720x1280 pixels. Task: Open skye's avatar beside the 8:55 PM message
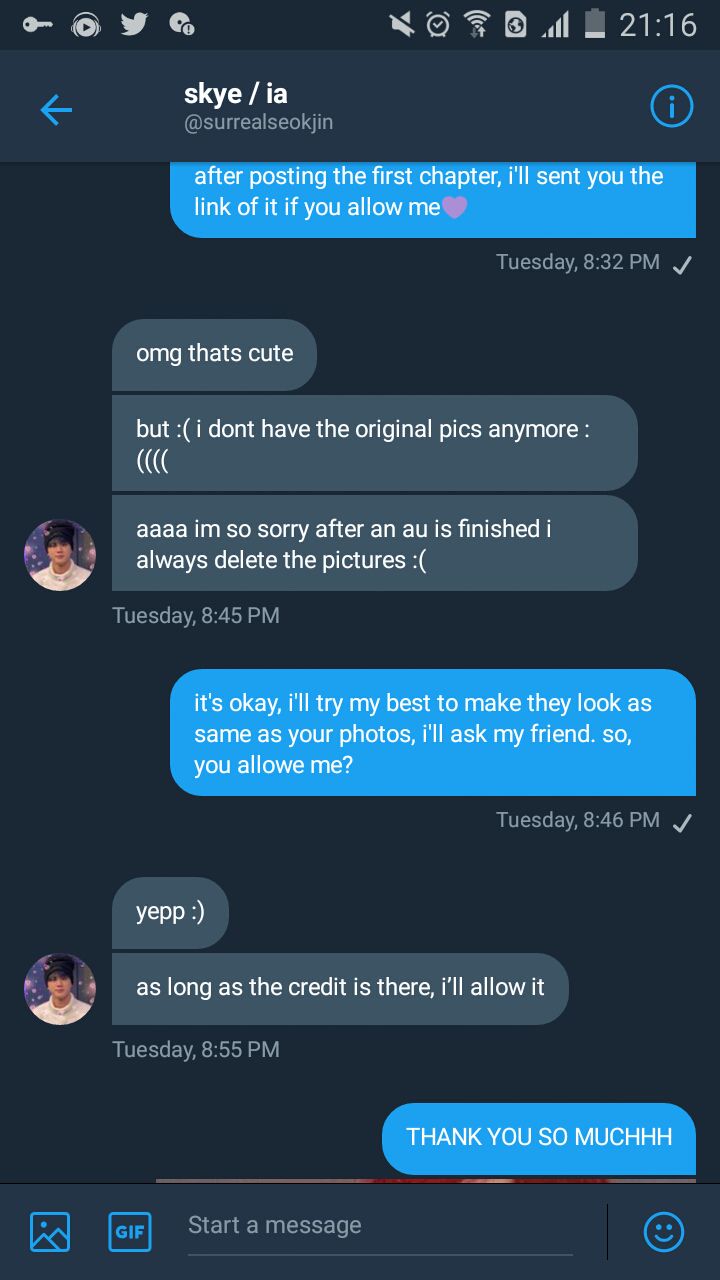click(x=60, y=989)
